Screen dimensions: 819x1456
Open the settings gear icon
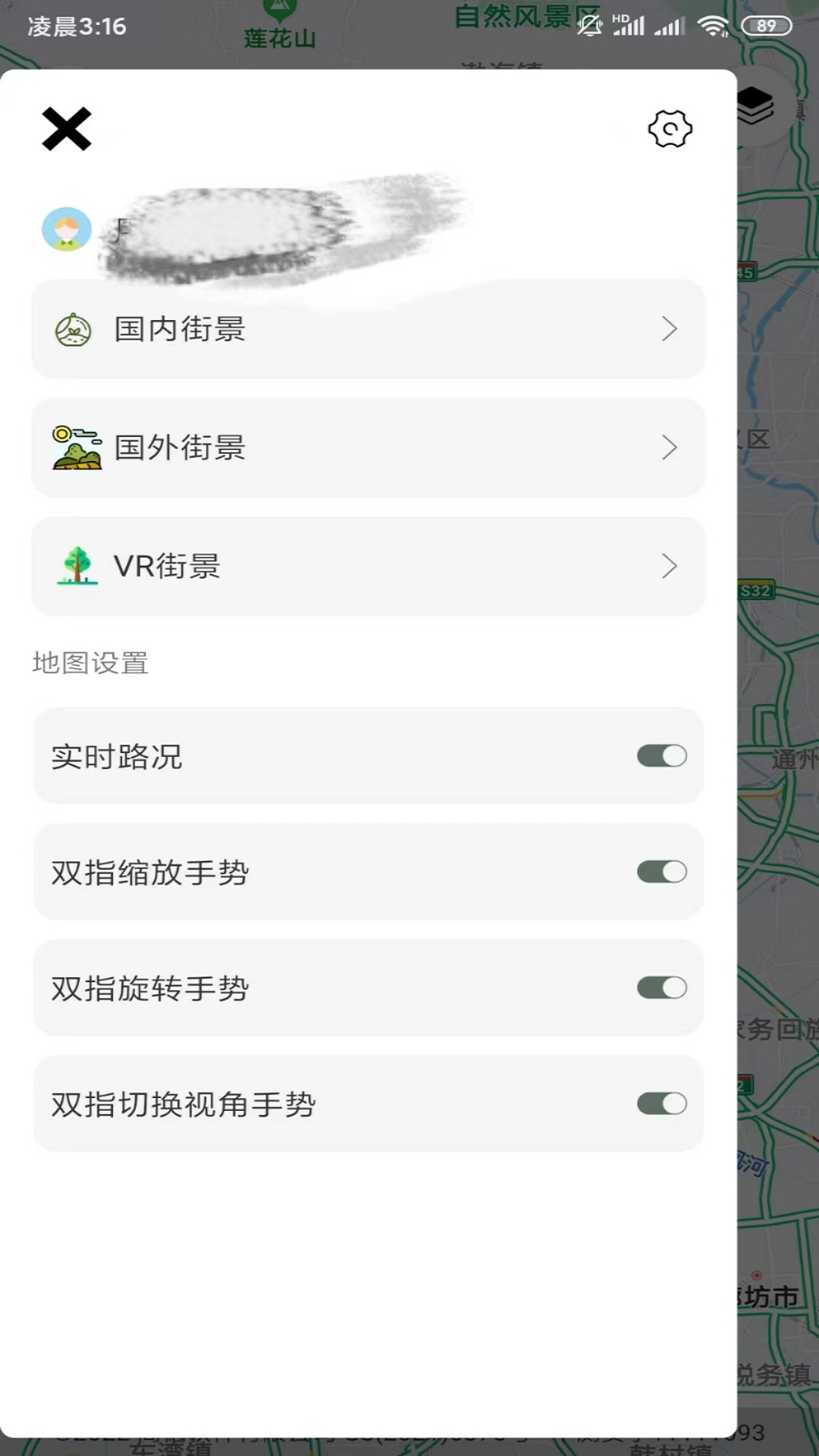pos(670,129)
